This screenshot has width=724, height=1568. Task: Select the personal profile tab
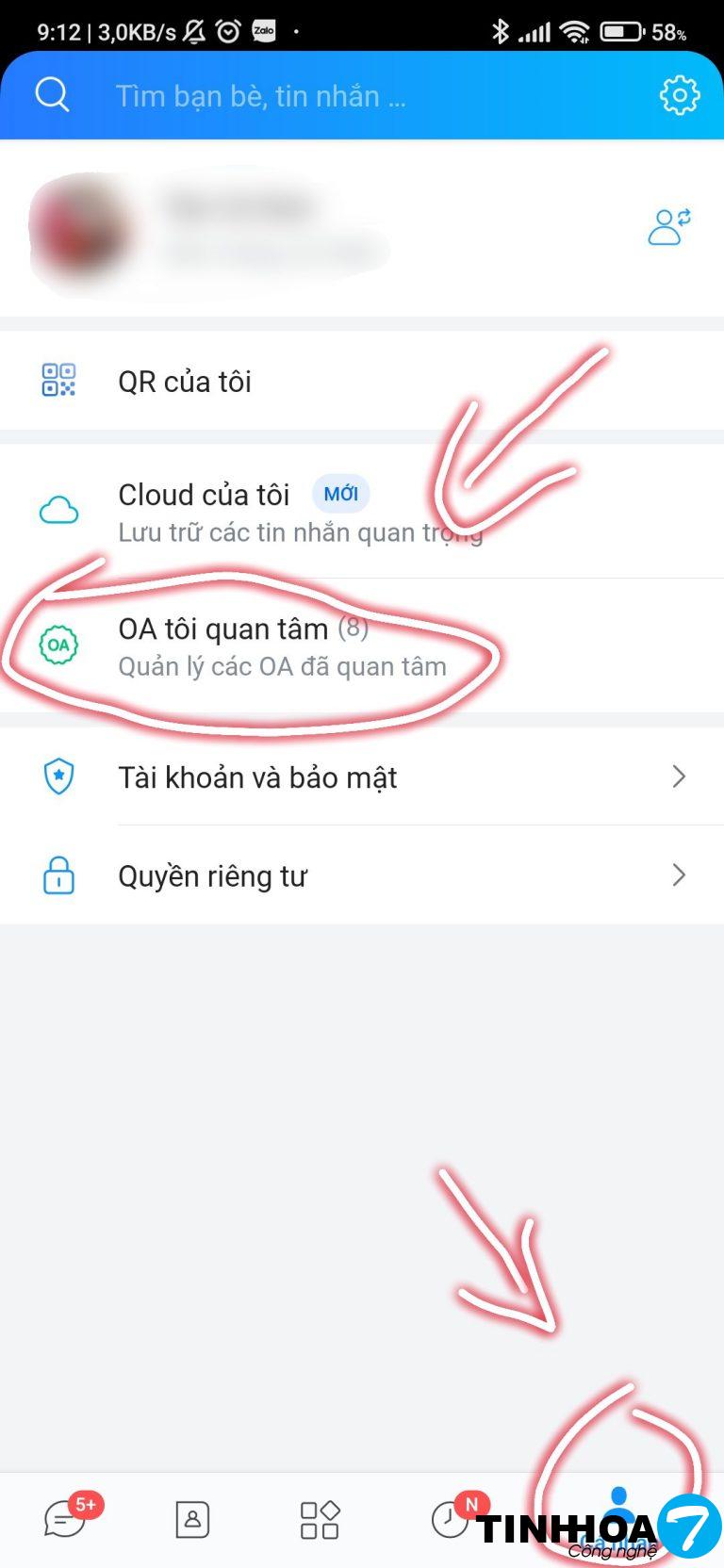618,1508
